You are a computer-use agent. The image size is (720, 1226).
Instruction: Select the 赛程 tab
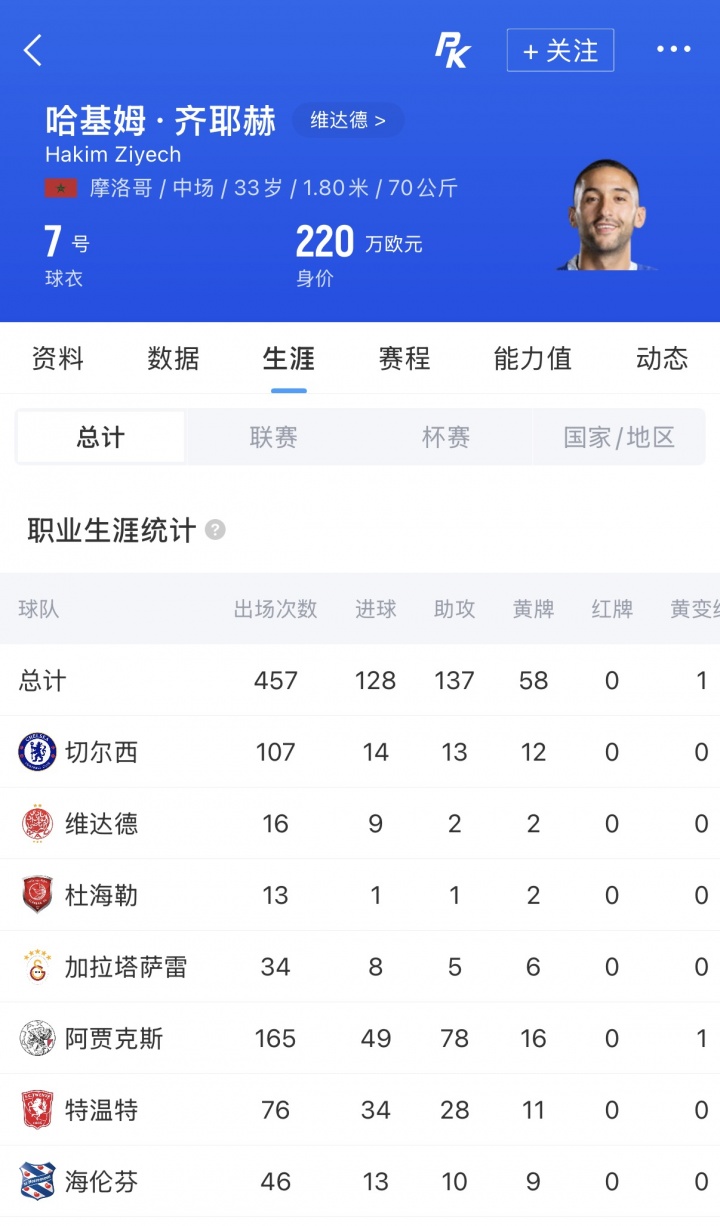click(x=404, y=358)
